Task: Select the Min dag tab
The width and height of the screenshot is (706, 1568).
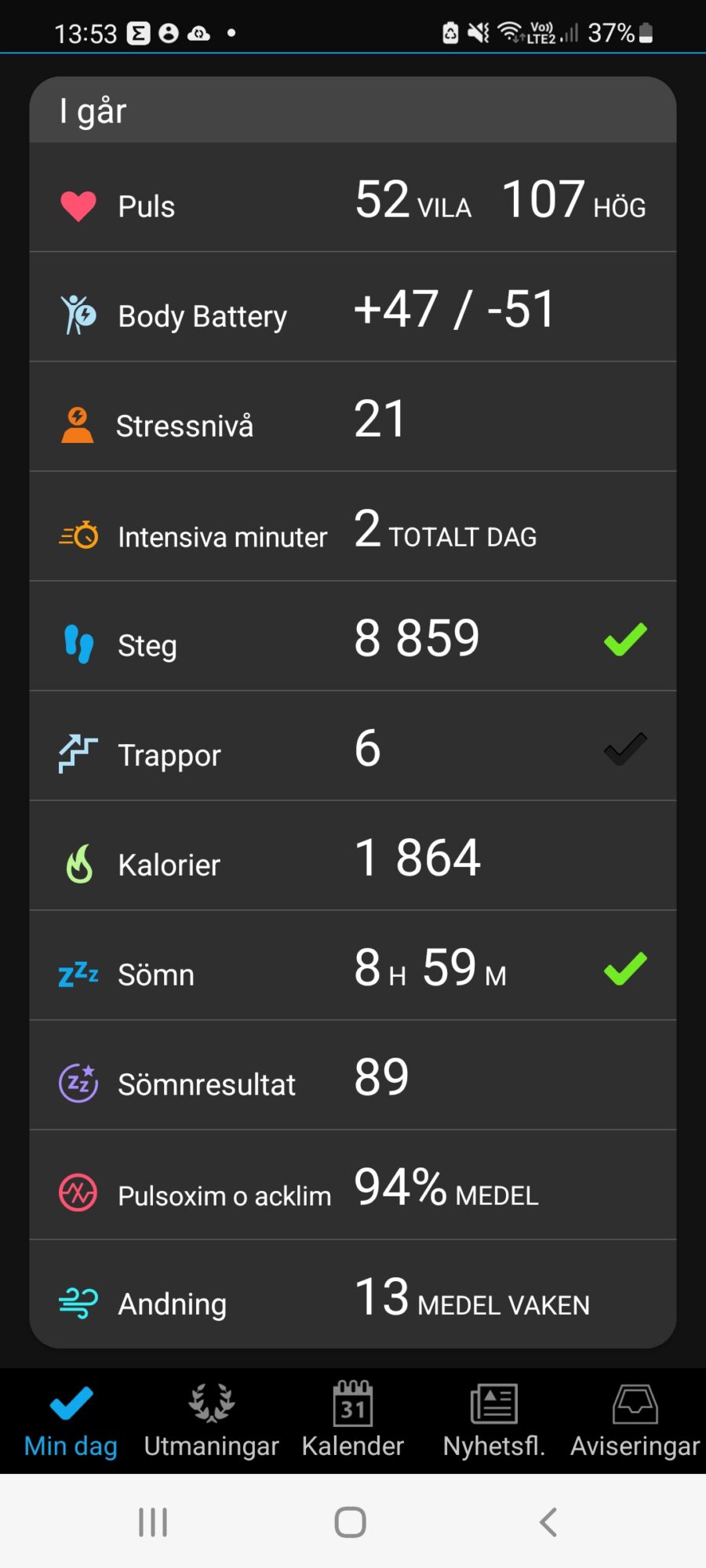Action: pos(71,1421)
